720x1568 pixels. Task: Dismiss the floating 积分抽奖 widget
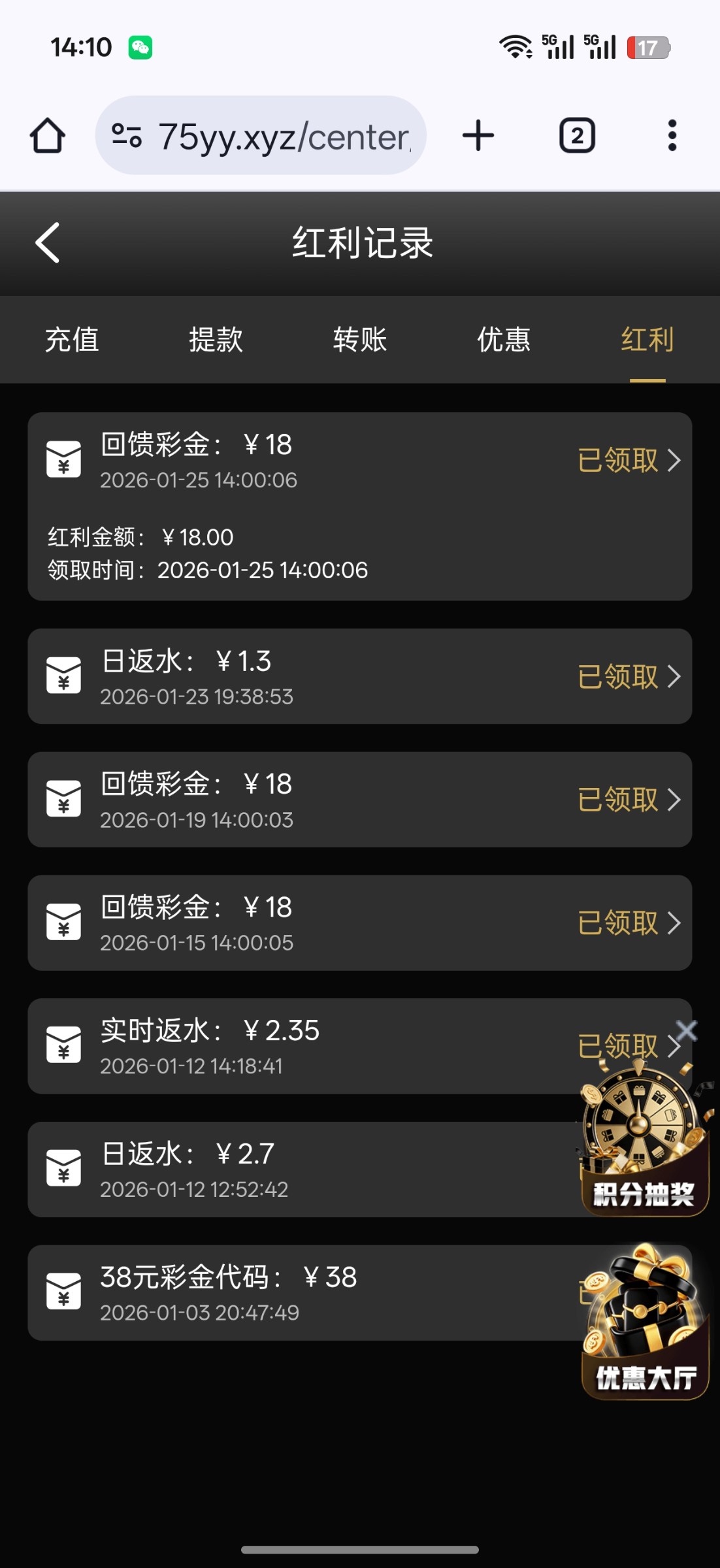click(686, 1031)
